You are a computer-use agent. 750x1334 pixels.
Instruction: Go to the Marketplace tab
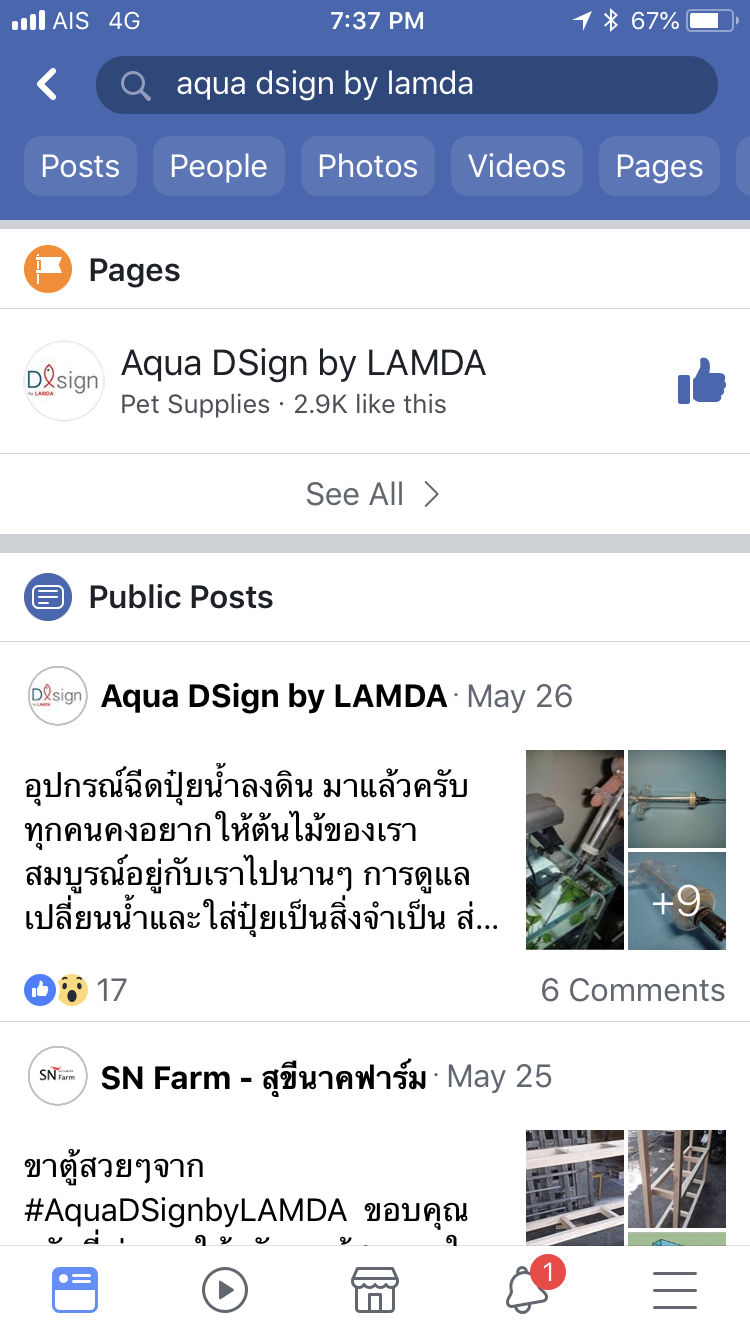375,1290
